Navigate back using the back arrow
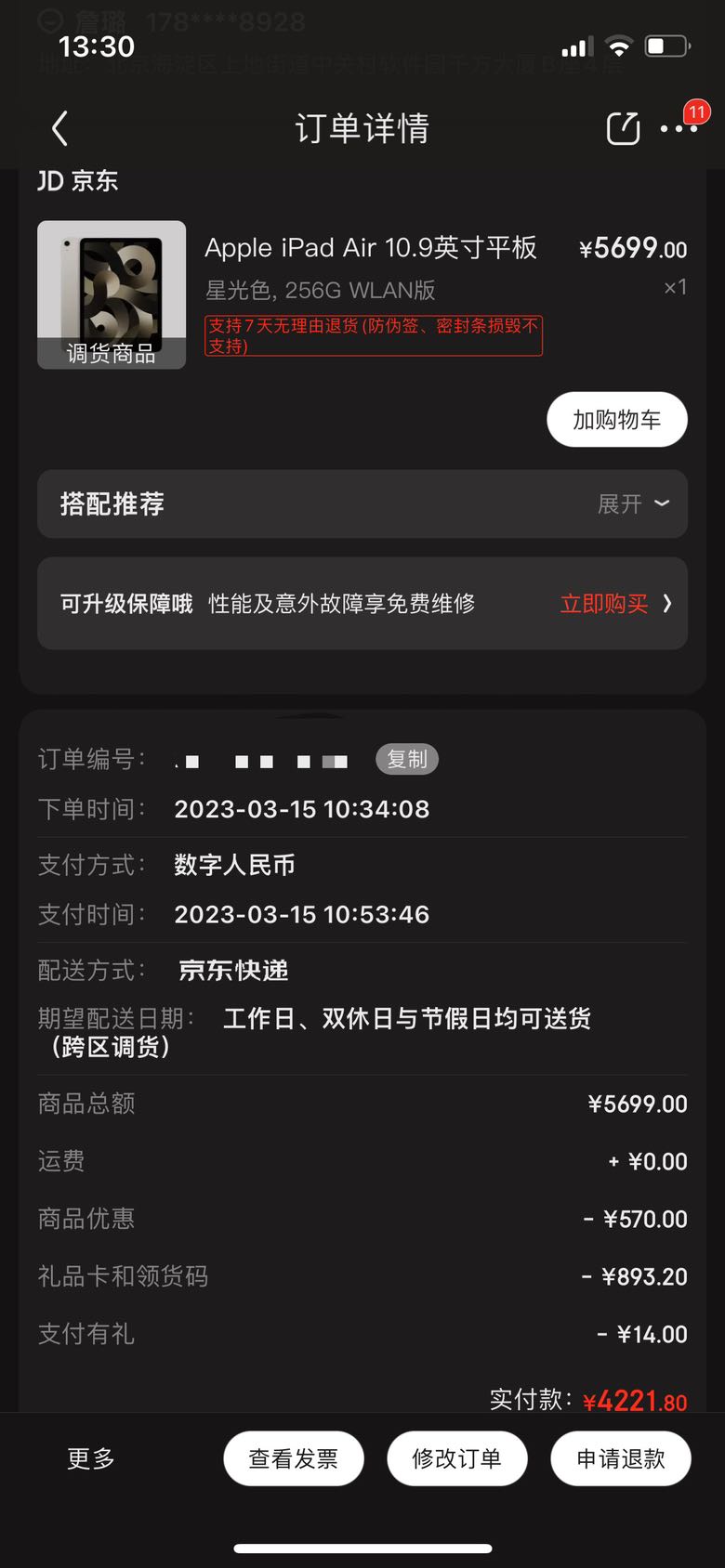 tap(59, 128)
